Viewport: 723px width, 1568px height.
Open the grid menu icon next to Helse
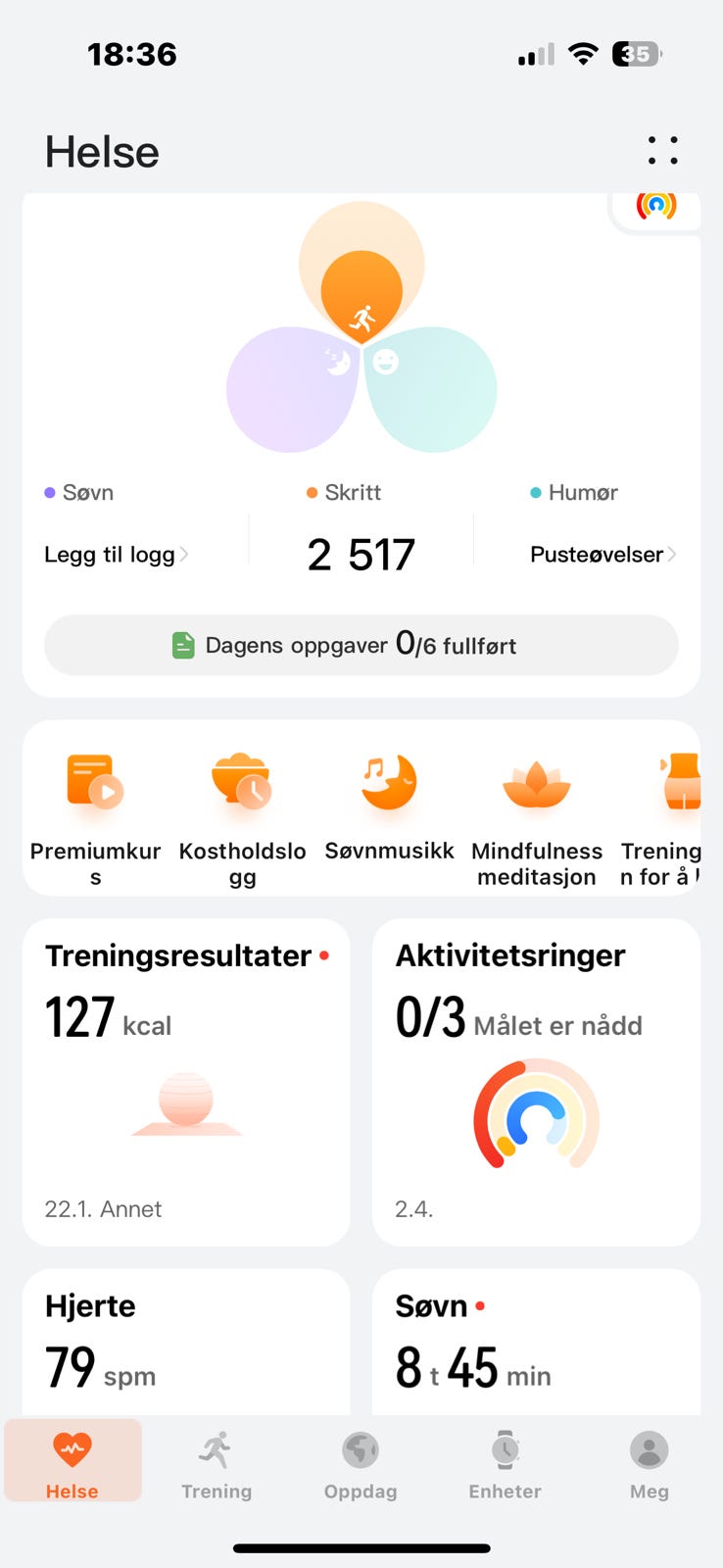[662, 151]
